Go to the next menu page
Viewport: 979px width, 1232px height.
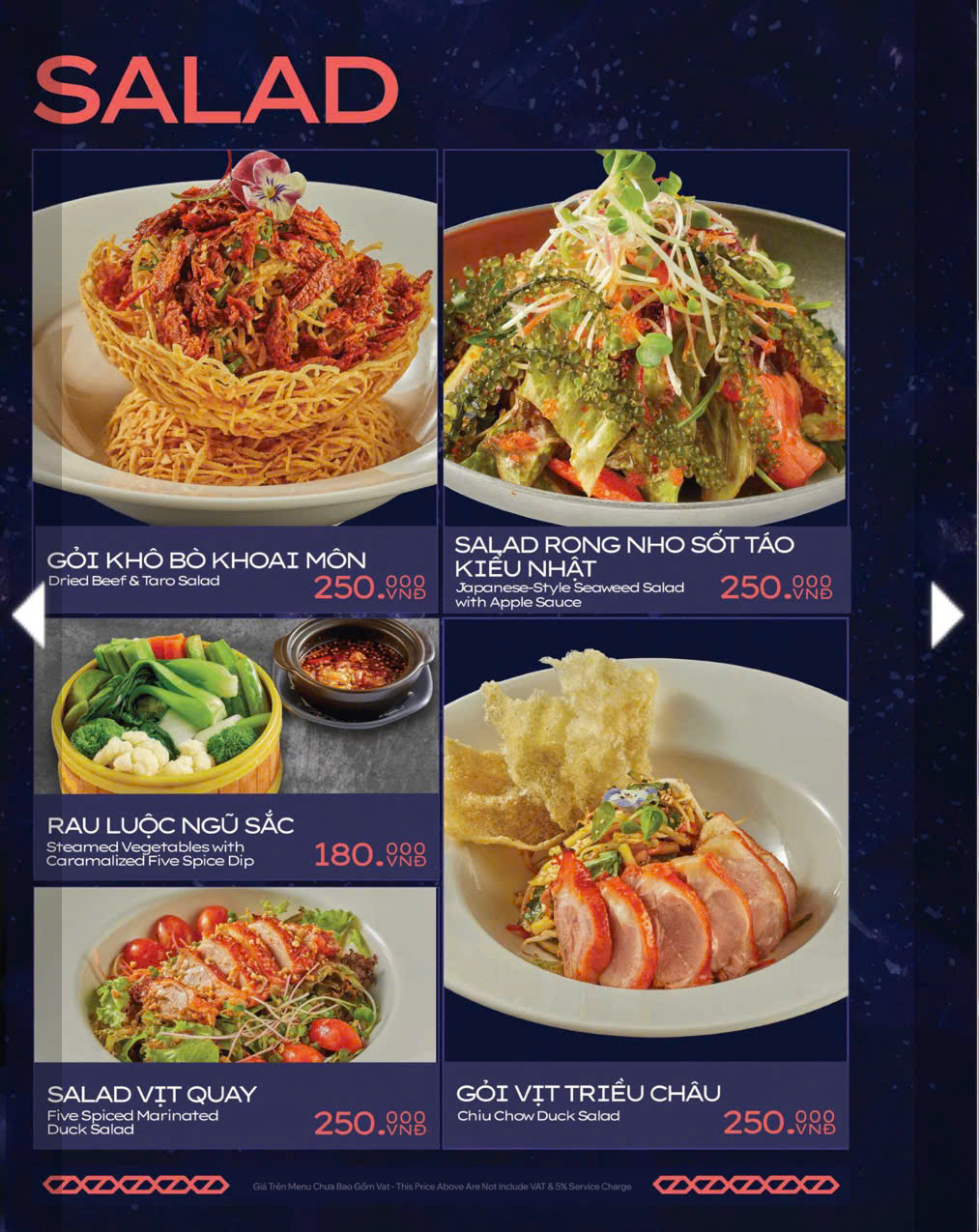click(945, 615)
